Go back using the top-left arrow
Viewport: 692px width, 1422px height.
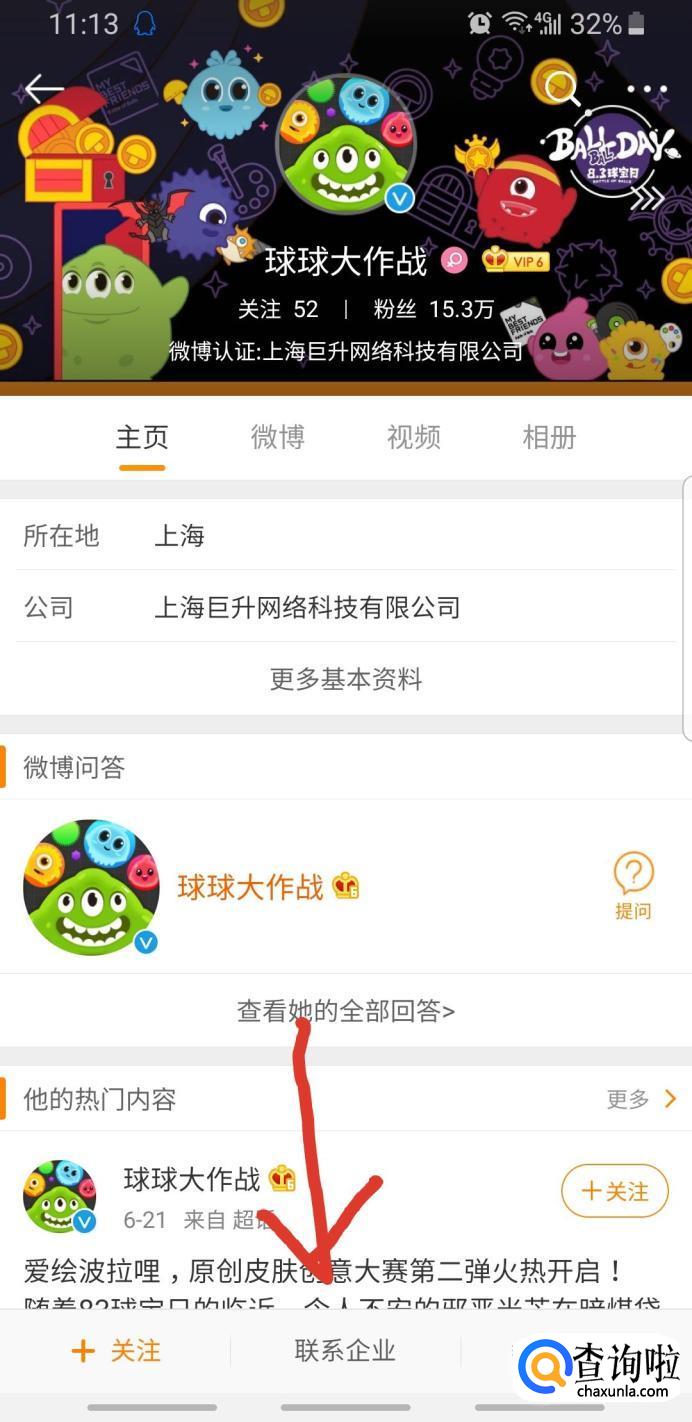coord(44,89)
